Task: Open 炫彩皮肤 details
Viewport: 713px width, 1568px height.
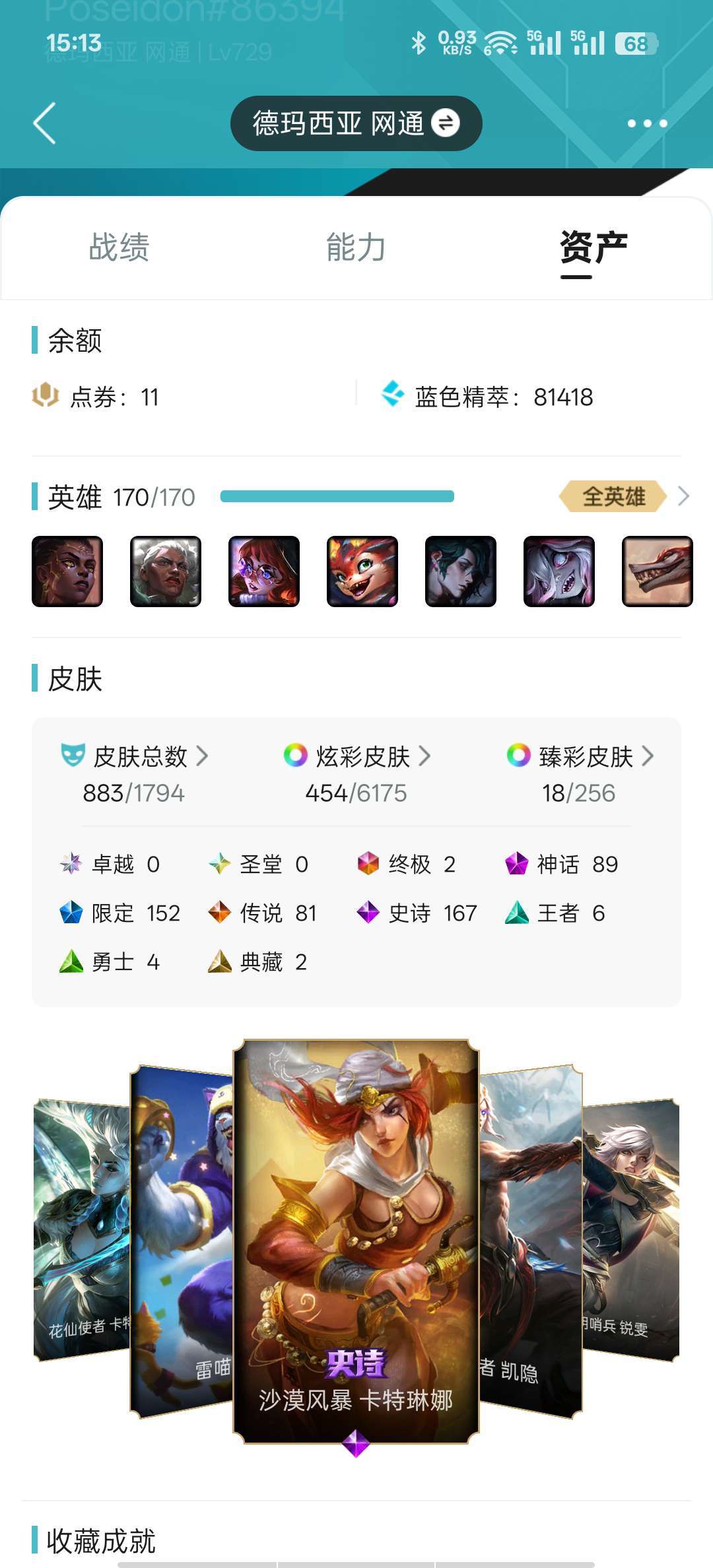Action: tap(357, 756)
